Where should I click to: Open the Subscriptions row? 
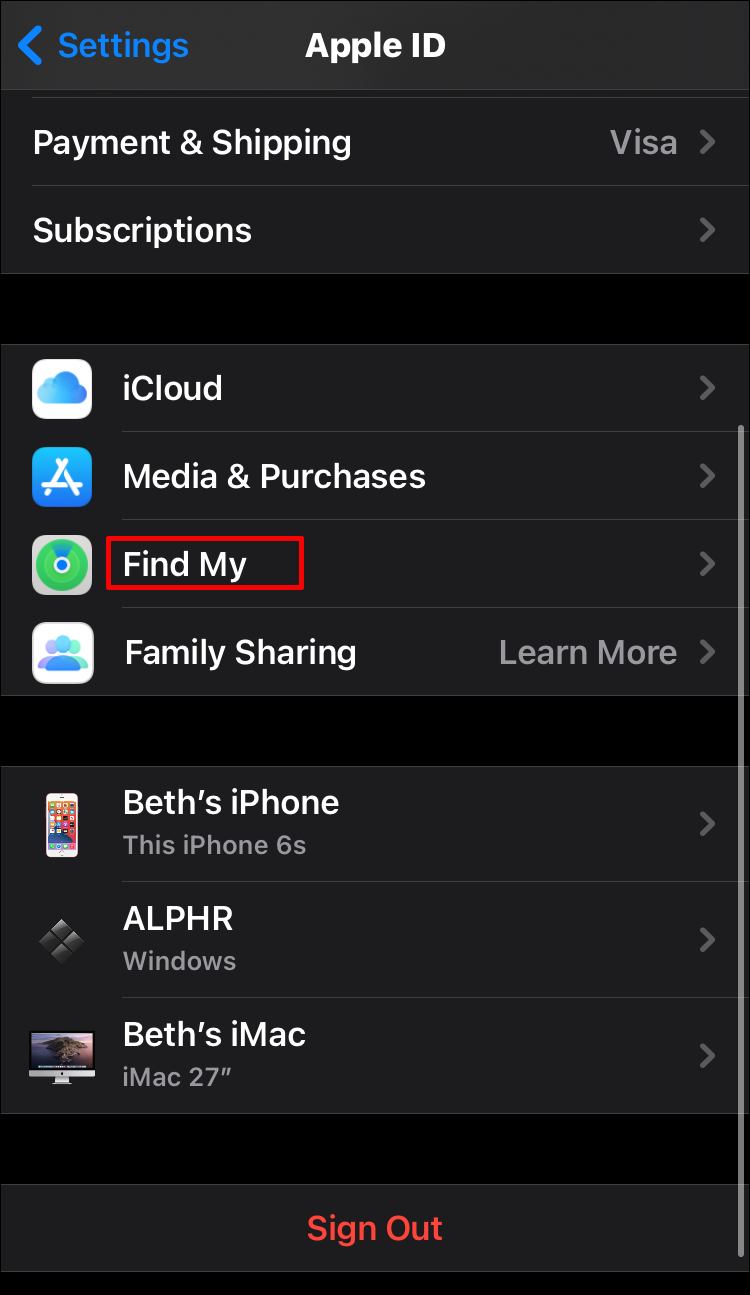coord(374,230)
